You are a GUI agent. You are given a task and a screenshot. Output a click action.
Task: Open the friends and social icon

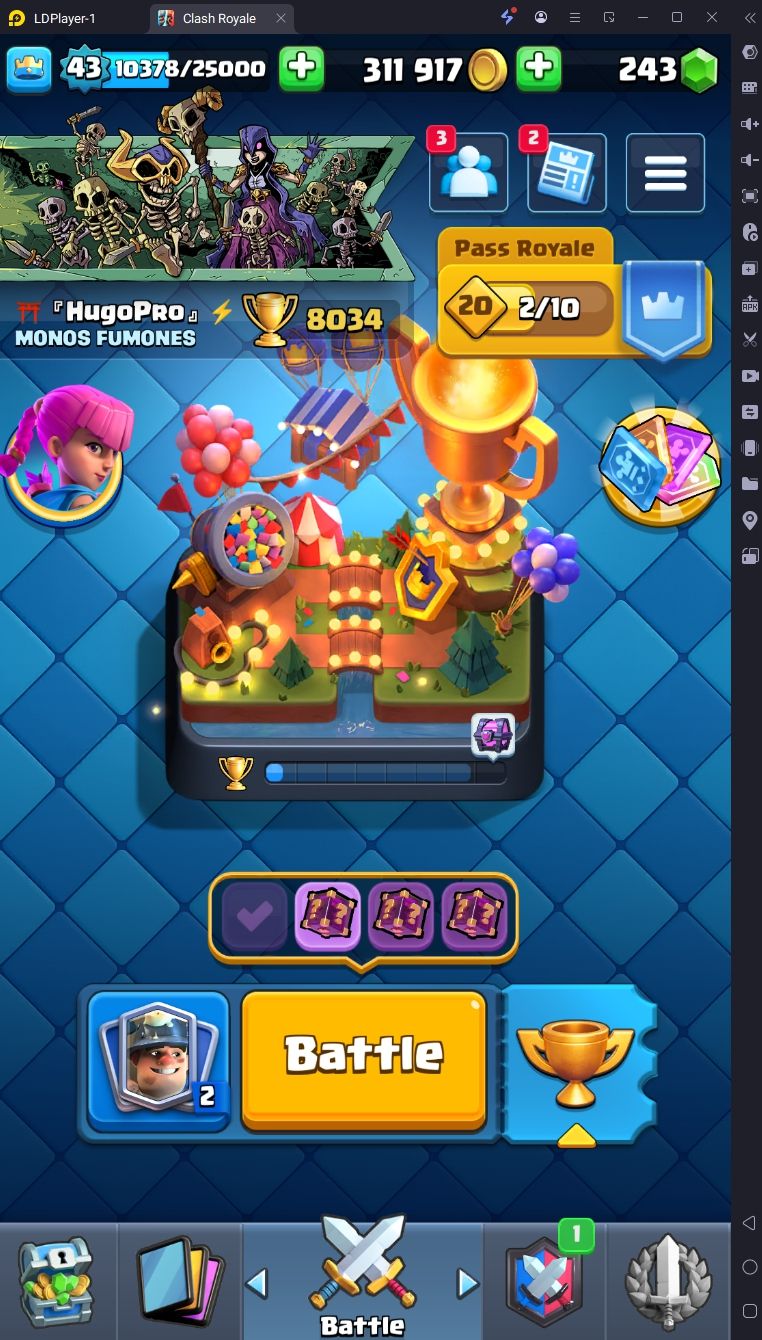click(468, 173)
